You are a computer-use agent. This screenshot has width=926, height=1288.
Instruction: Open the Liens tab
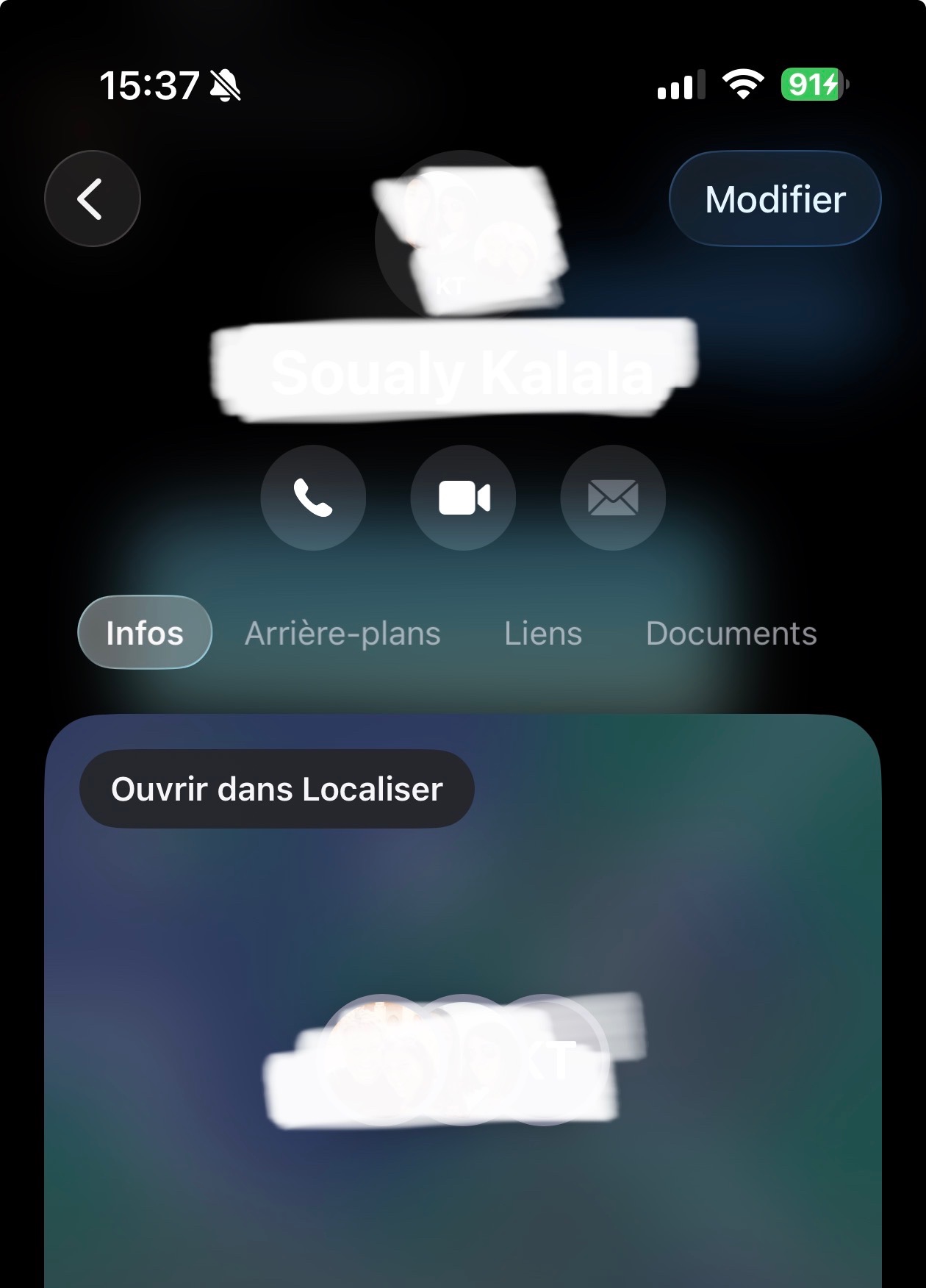pos(543,633)
